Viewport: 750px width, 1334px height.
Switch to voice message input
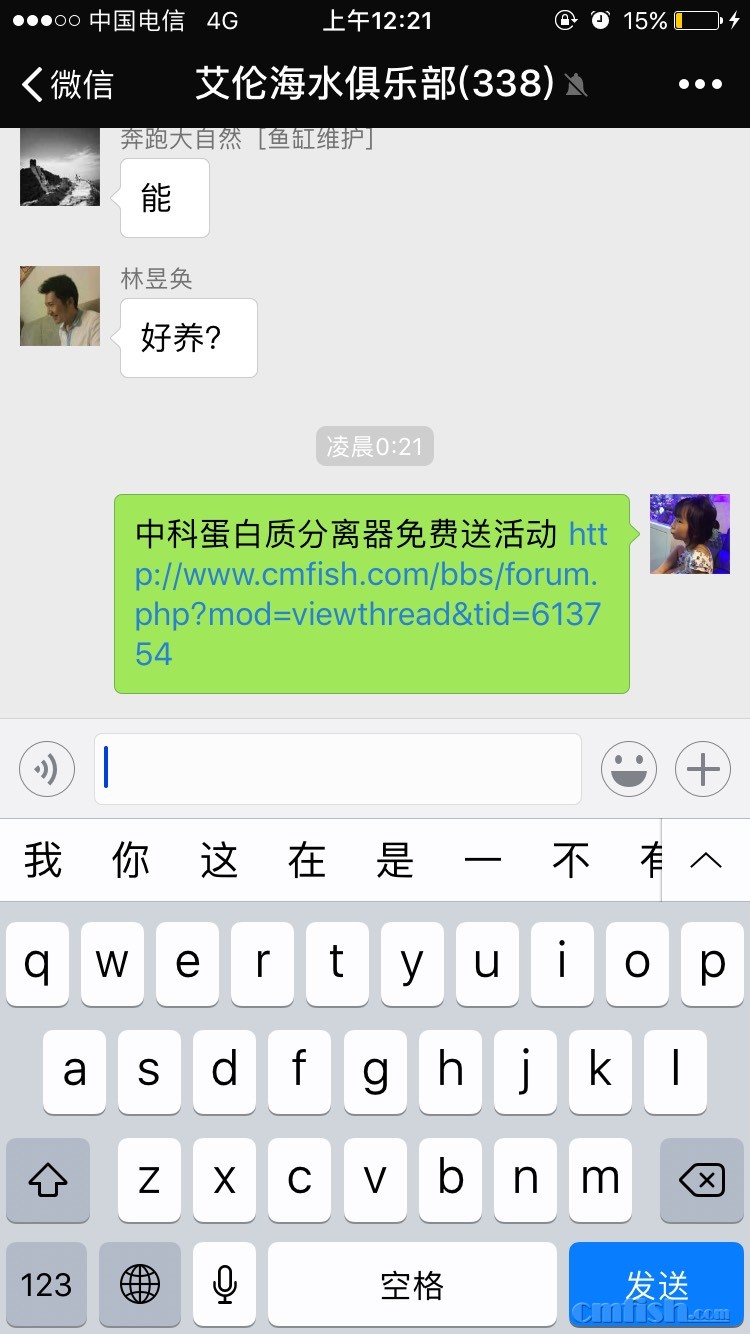(47, 769)
